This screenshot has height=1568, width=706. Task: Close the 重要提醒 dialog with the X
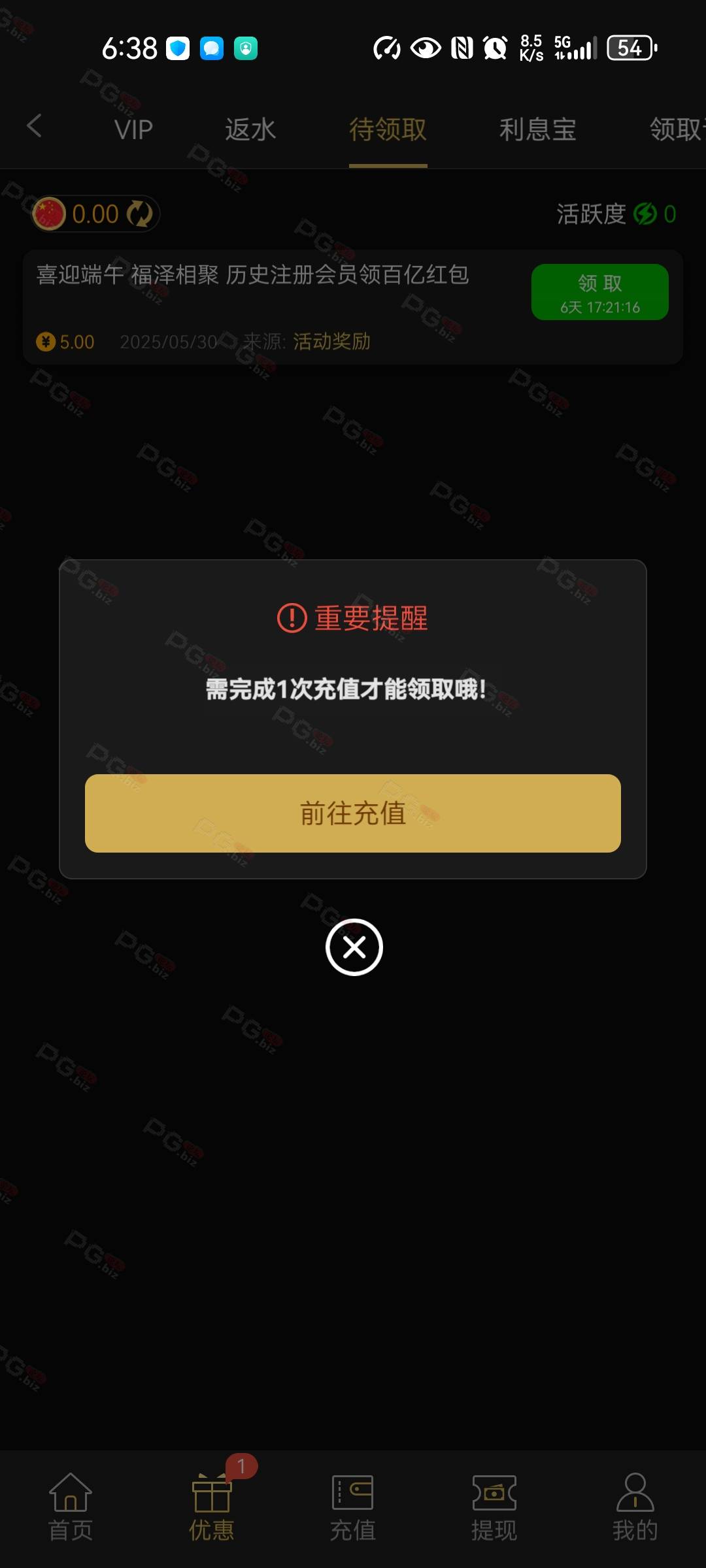click(x=354, y=947)
